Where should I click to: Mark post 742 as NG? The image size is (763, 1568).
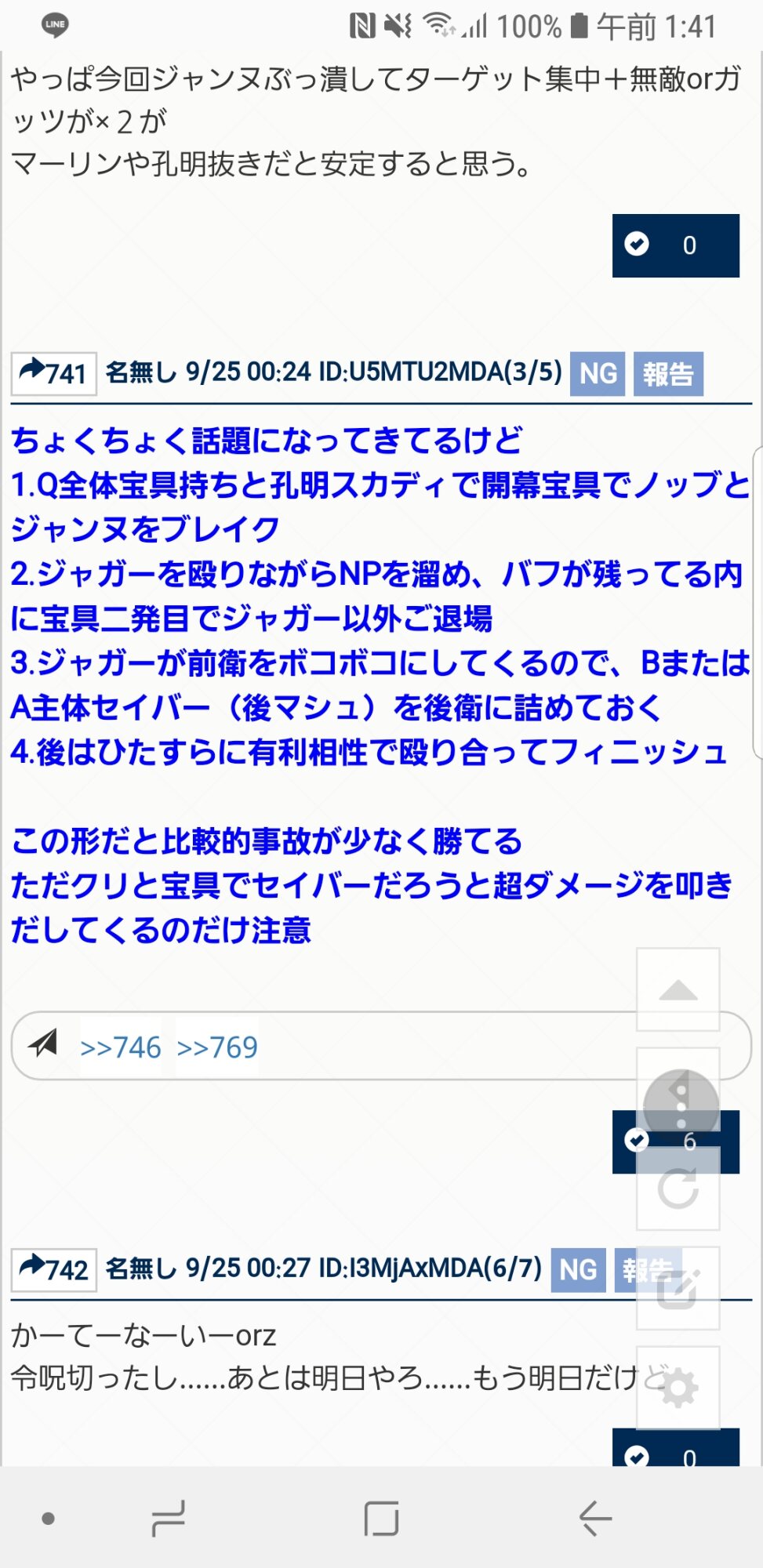click(578, 1269)
